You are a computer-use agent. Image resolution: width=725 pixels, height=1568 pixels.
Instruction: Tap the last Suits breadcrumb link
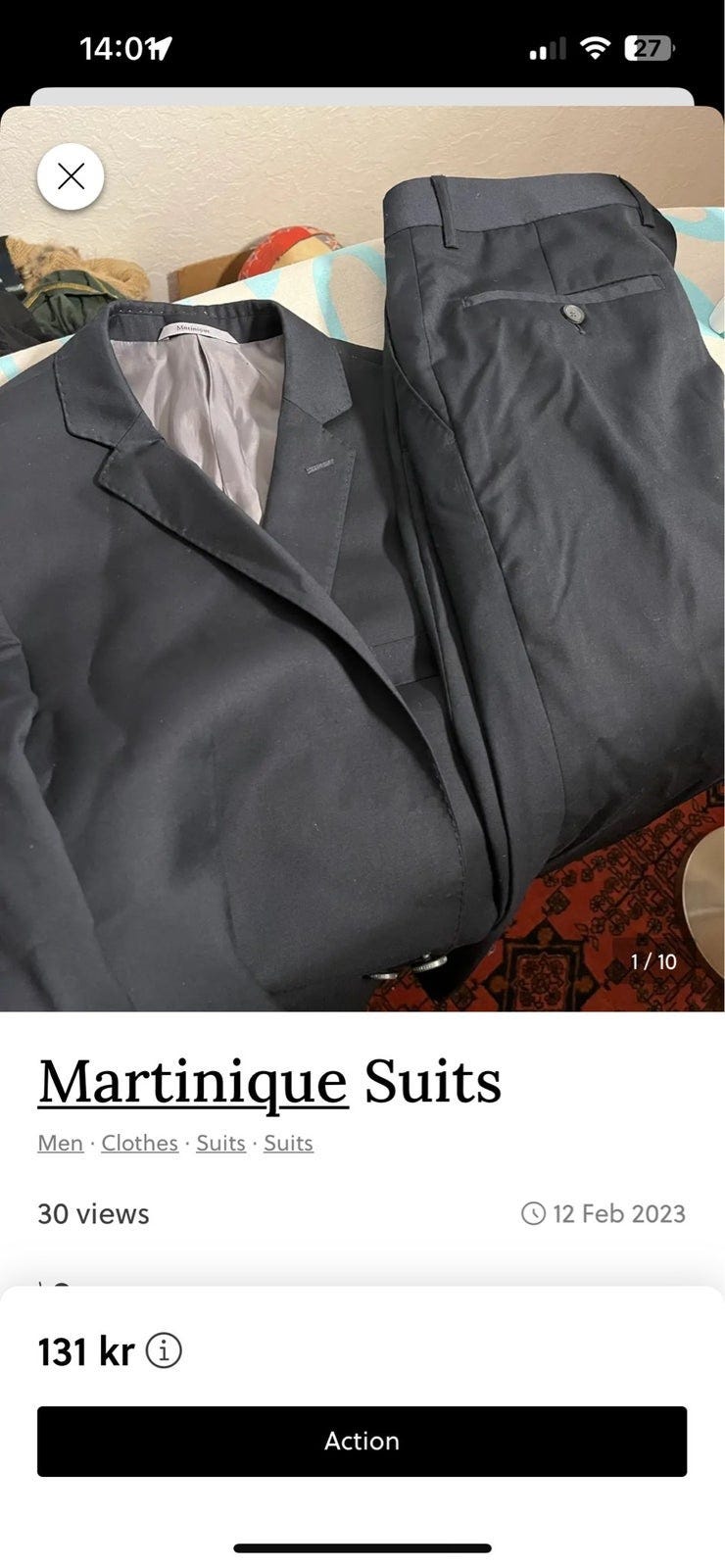coord(288,1143)
